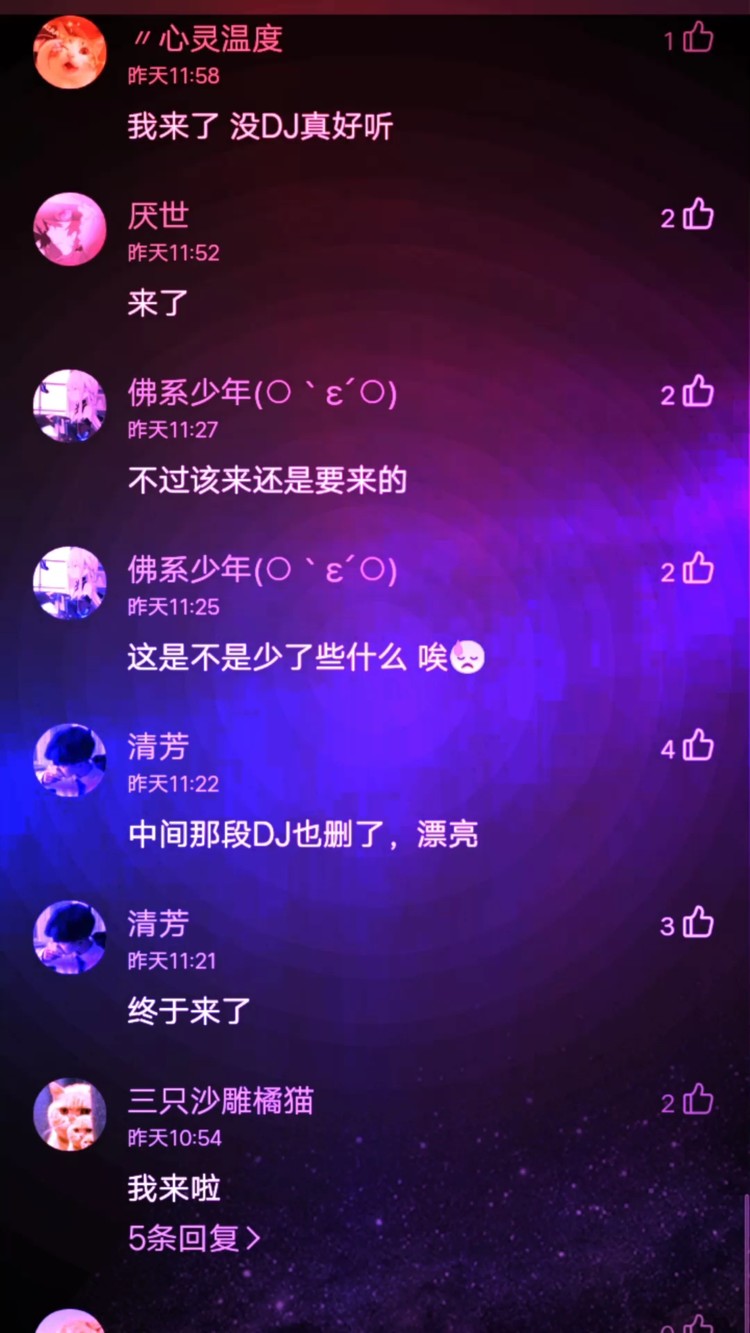Screen dimensions: 750x1333
Task: Tap 清芳's avatar next to 终于来了
Action: 70,937
